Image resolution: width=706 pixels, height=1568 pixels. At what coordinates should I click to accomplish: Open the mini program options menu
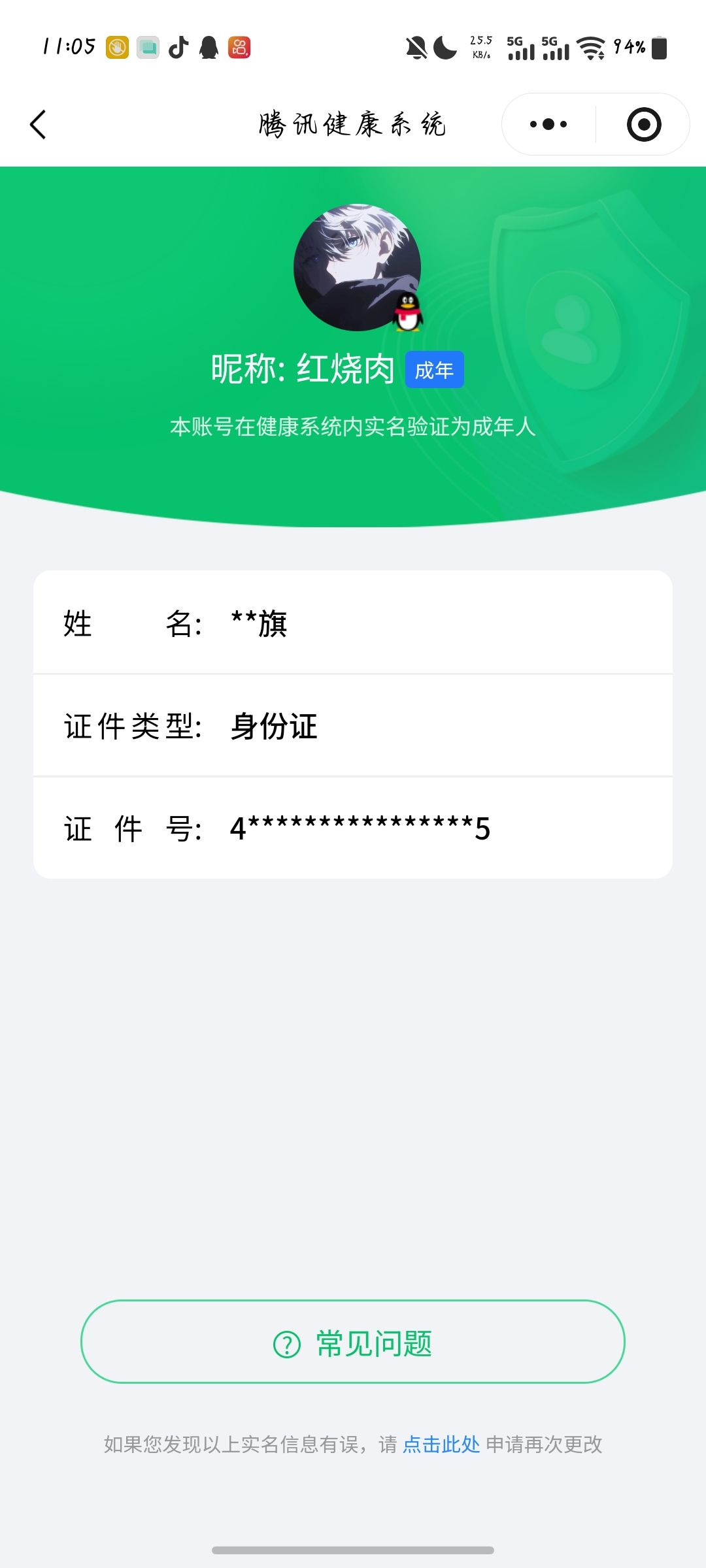click(x=548, y=123)
